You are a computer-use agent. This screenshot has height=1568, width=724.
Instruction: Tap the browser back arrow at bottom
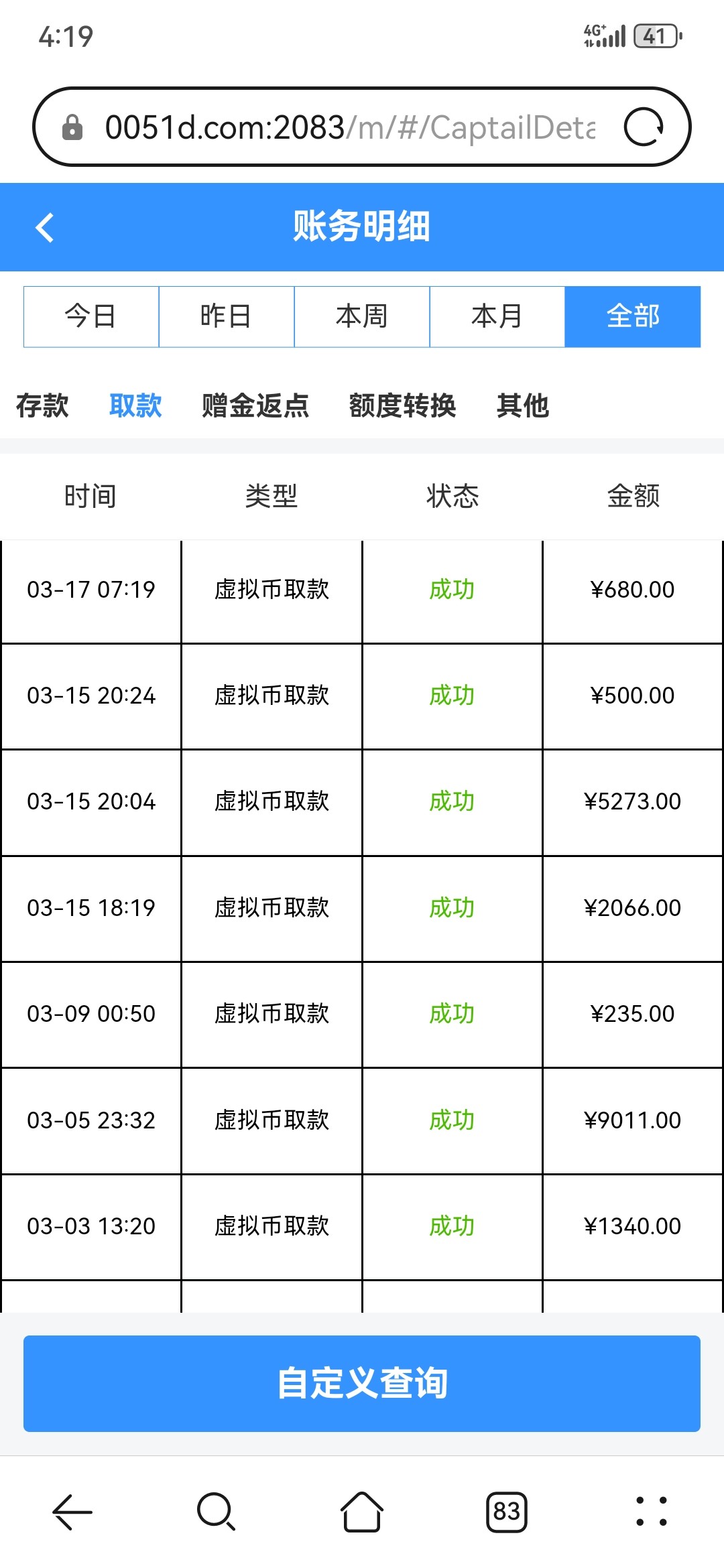(72, 1512)
